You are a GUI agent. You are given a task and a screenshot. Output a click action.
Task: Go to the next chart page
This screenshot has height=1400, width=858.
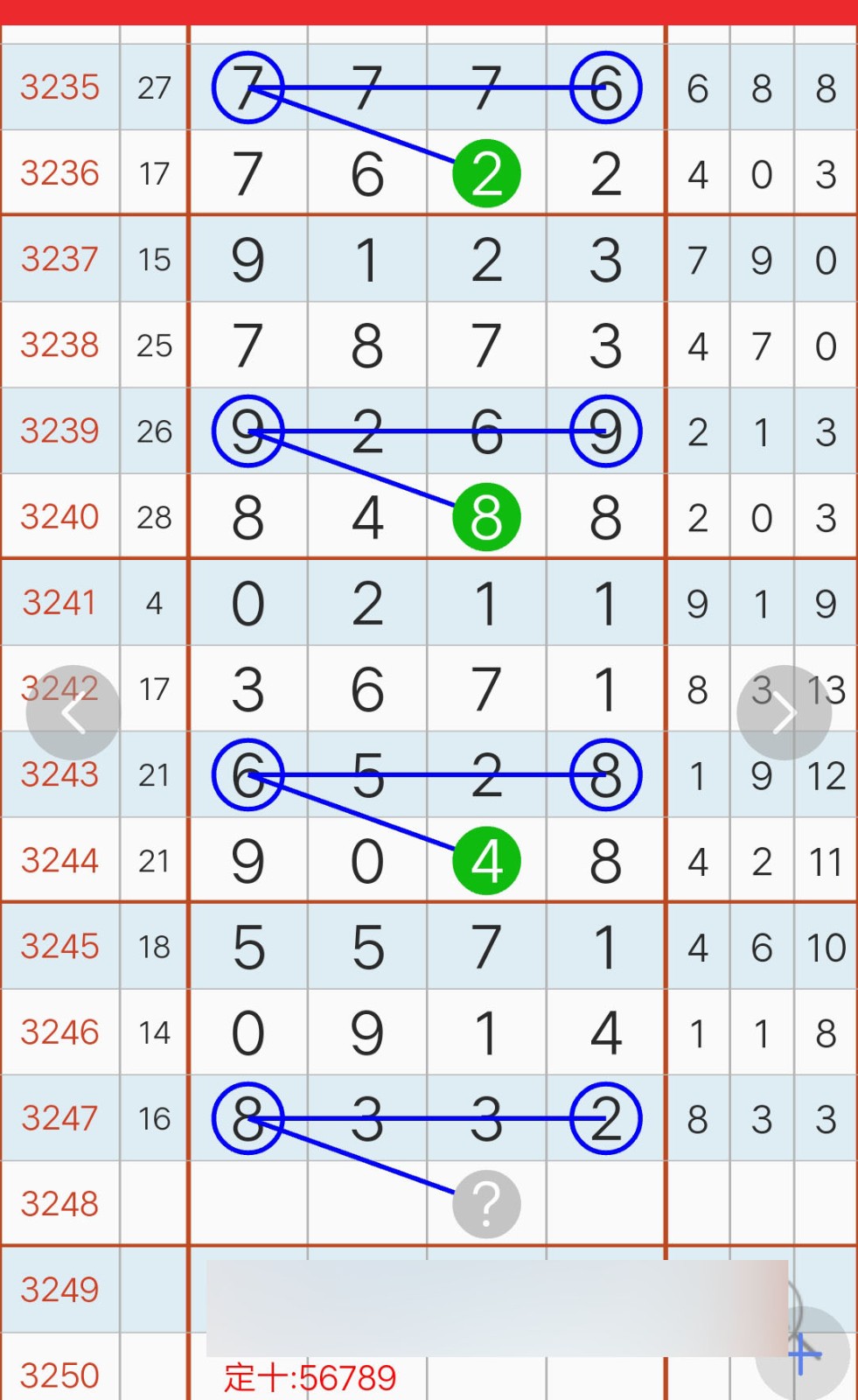point(784,713)
